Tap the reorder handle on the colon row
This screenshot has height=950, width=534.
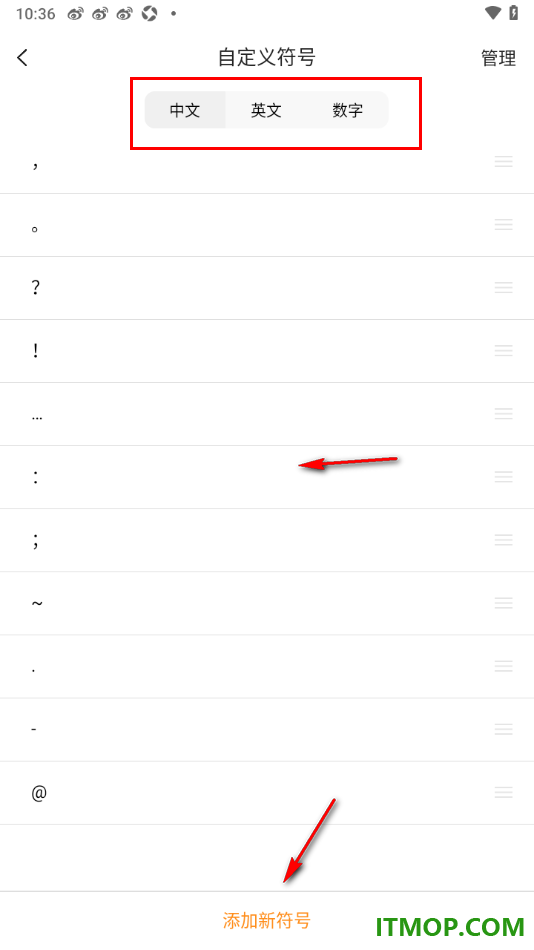pyautogui.click(x=504, y=477)
